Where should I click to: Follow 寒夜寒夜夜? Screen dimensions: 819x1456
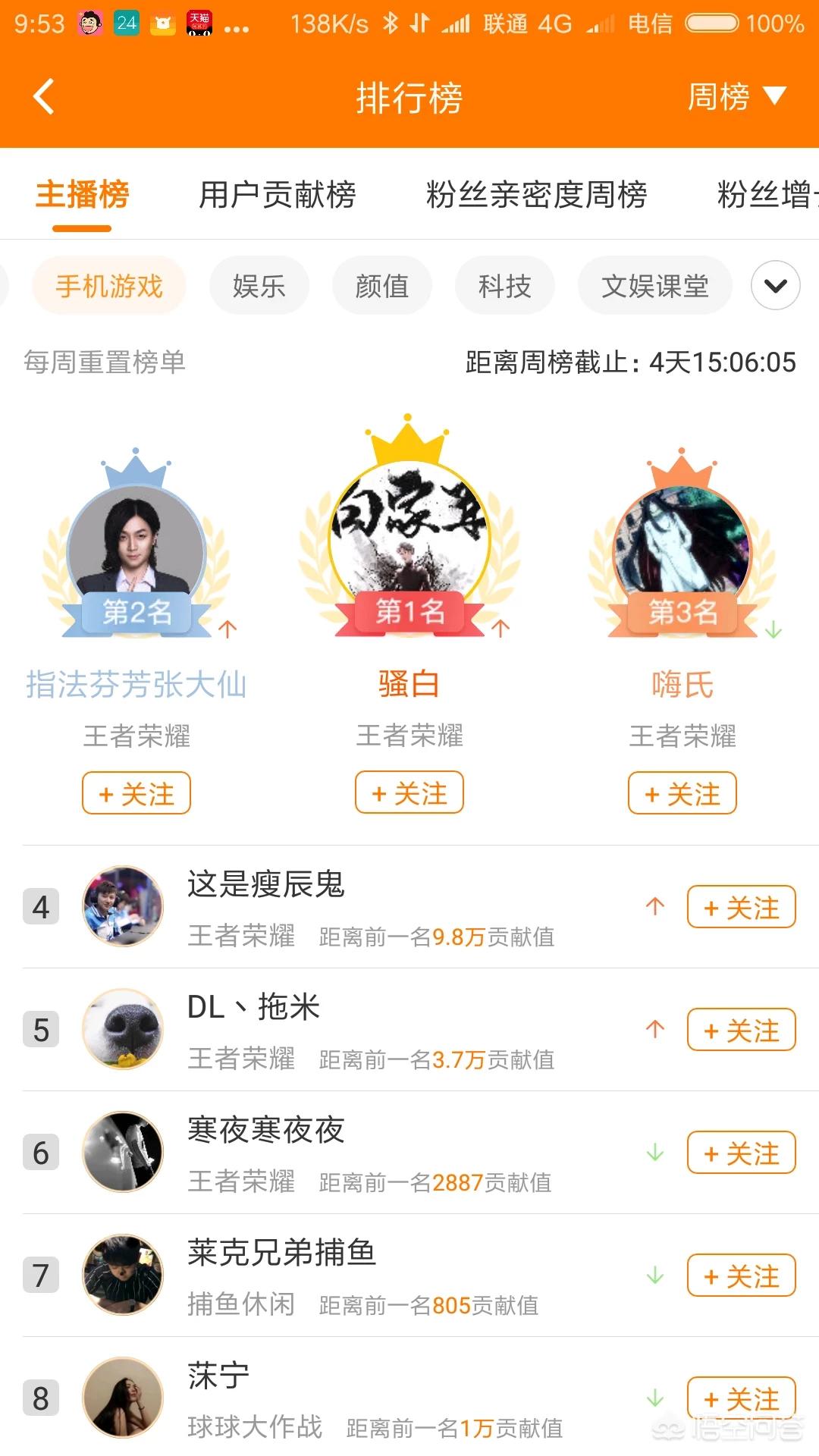tap(741, 1153)
